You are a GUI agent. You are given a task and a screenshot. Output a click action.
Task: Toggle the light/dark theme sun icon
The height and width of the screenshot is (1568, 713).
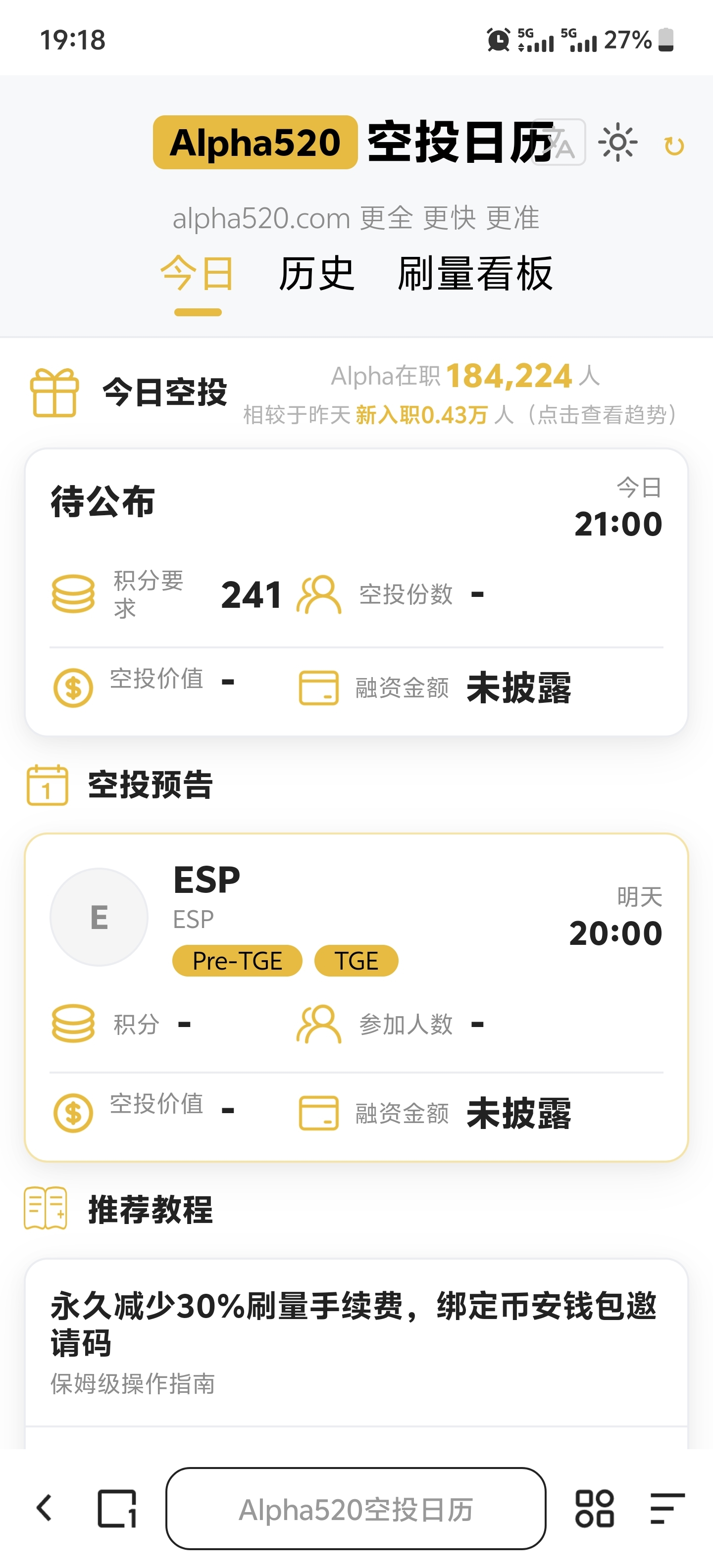pyautogui.click(x=617, y=143)
